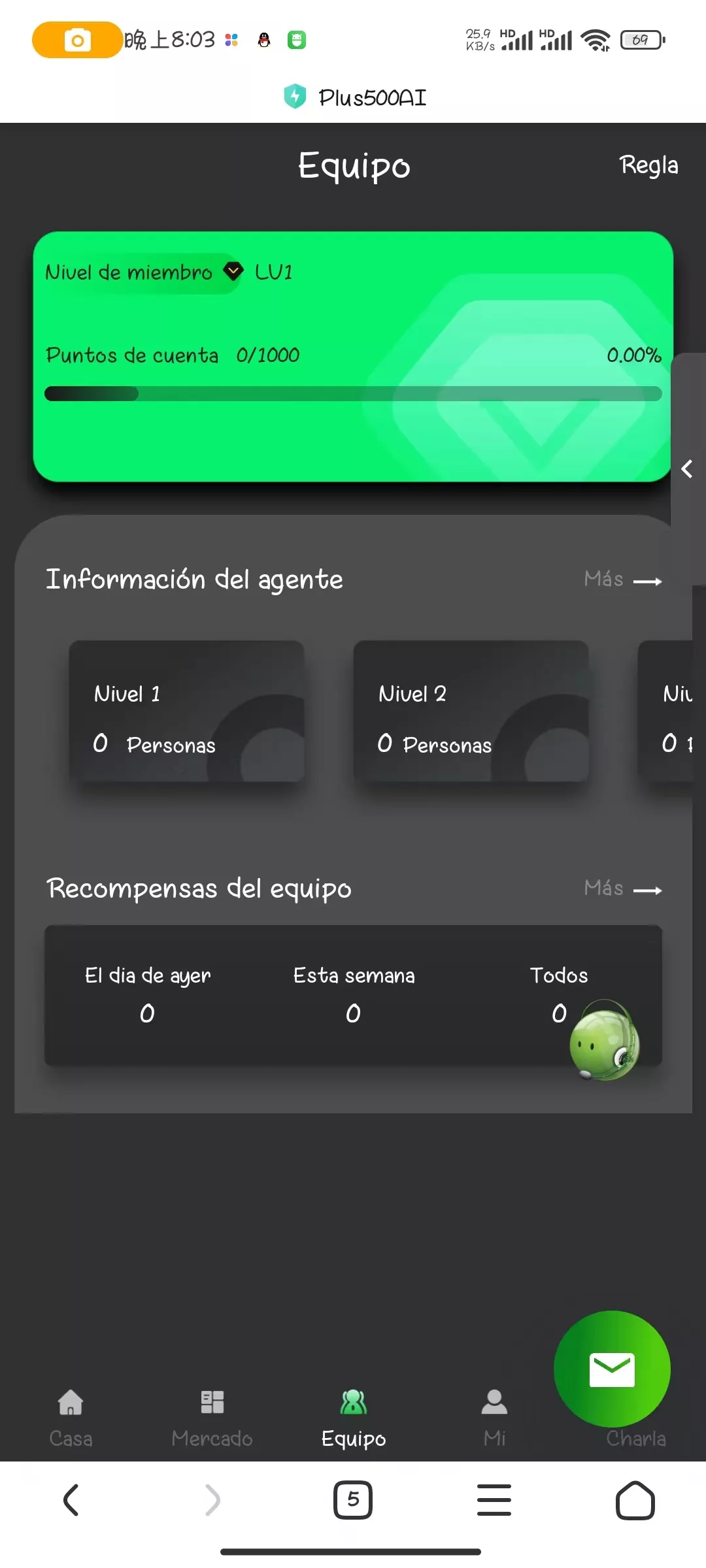The width and height of the screenshot is (706, 1568).
Task: View more Recompensas del equipo
Action: pos(622,889)
